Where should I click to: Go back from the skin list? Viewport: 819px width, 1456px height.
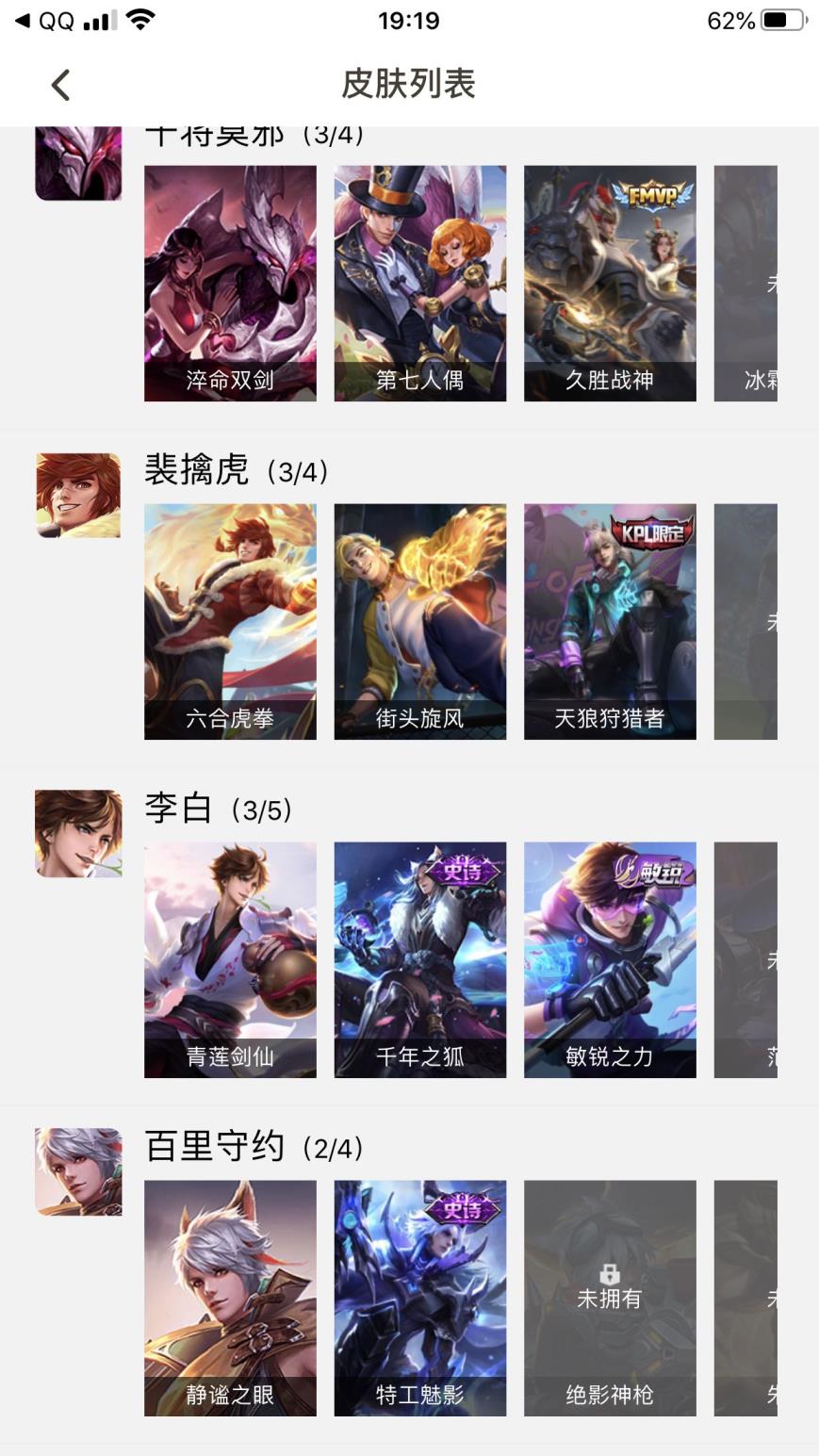(60, 85)
